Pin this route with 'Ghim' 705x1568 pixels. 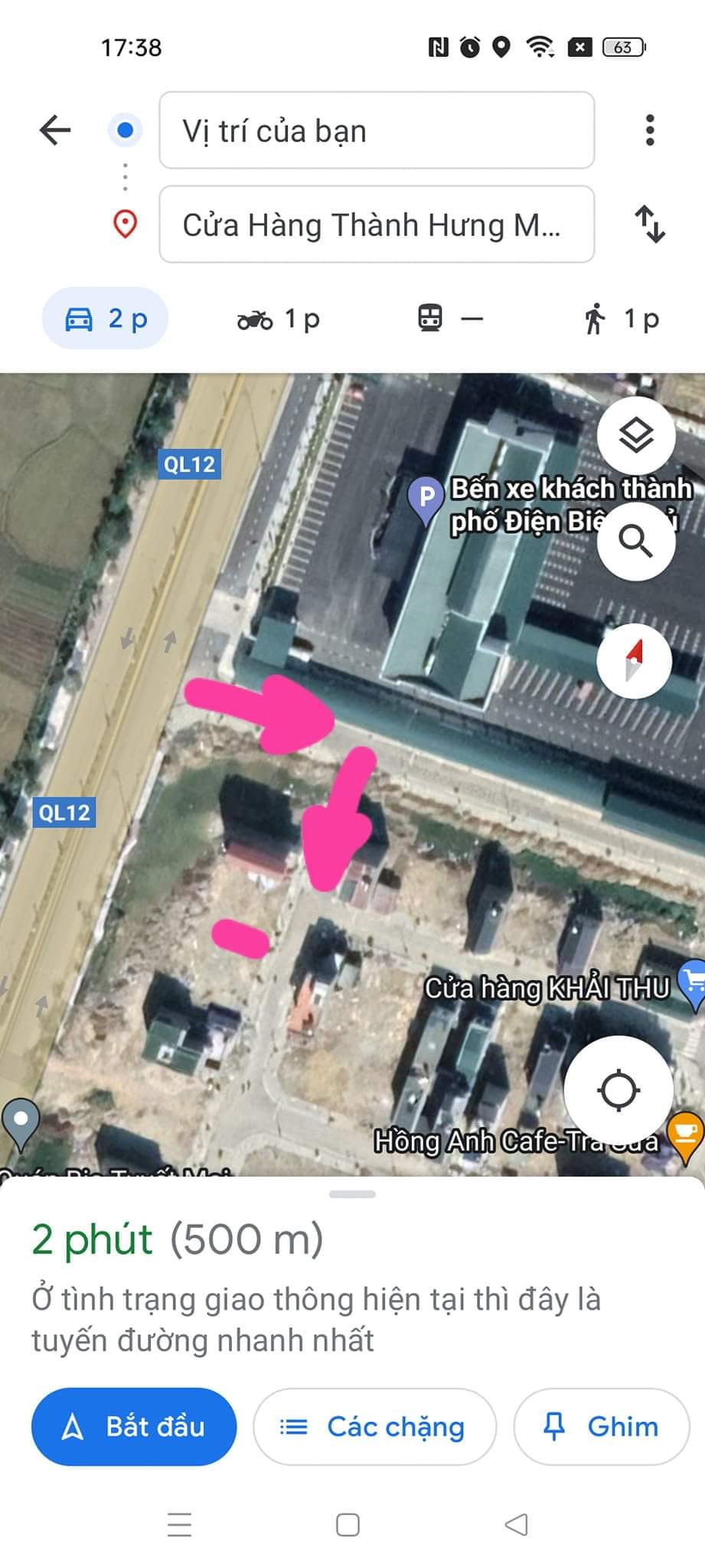click(601, 1426)
